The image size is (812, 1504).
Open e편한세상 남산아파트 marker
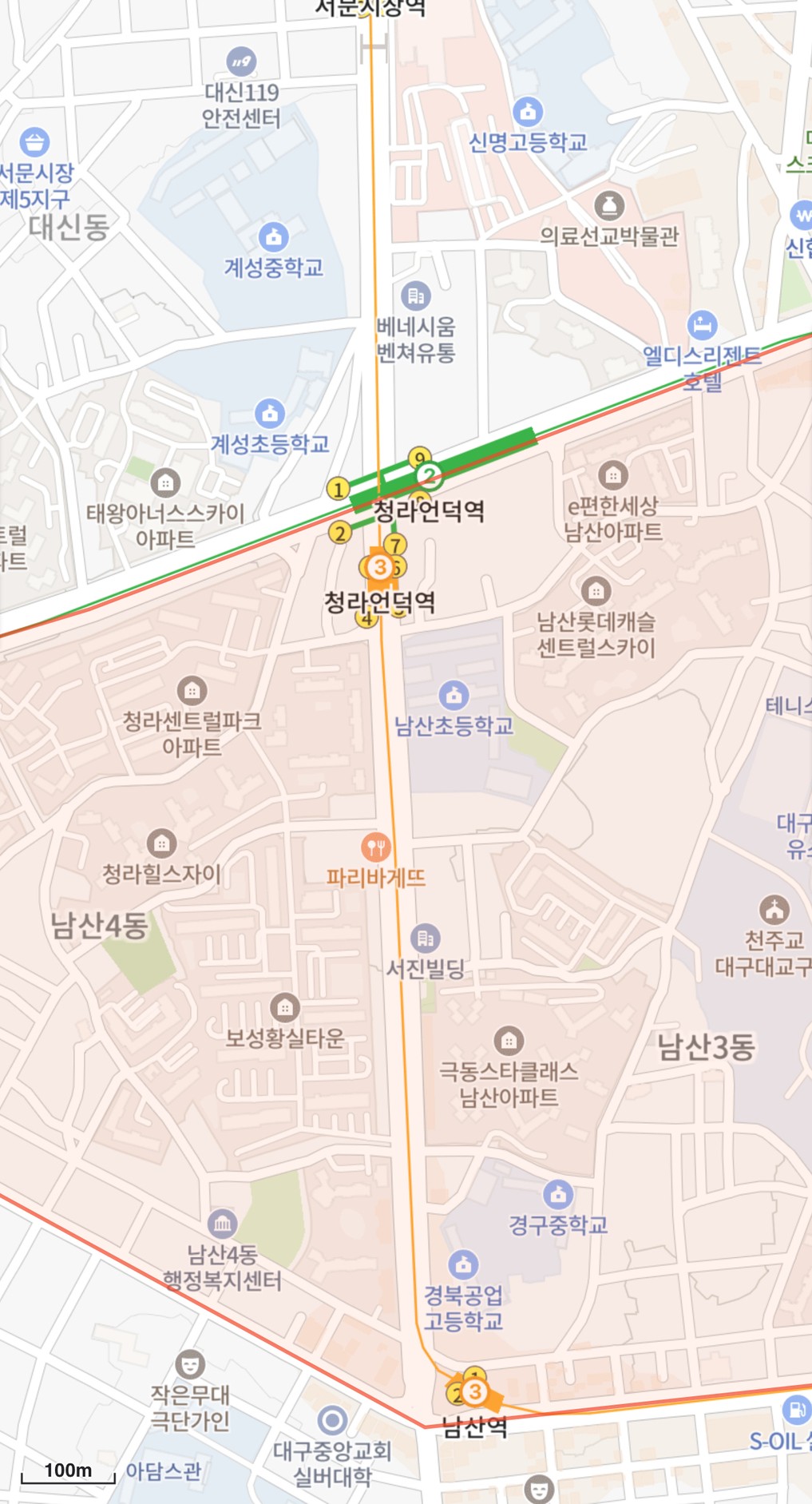[612, 475]
